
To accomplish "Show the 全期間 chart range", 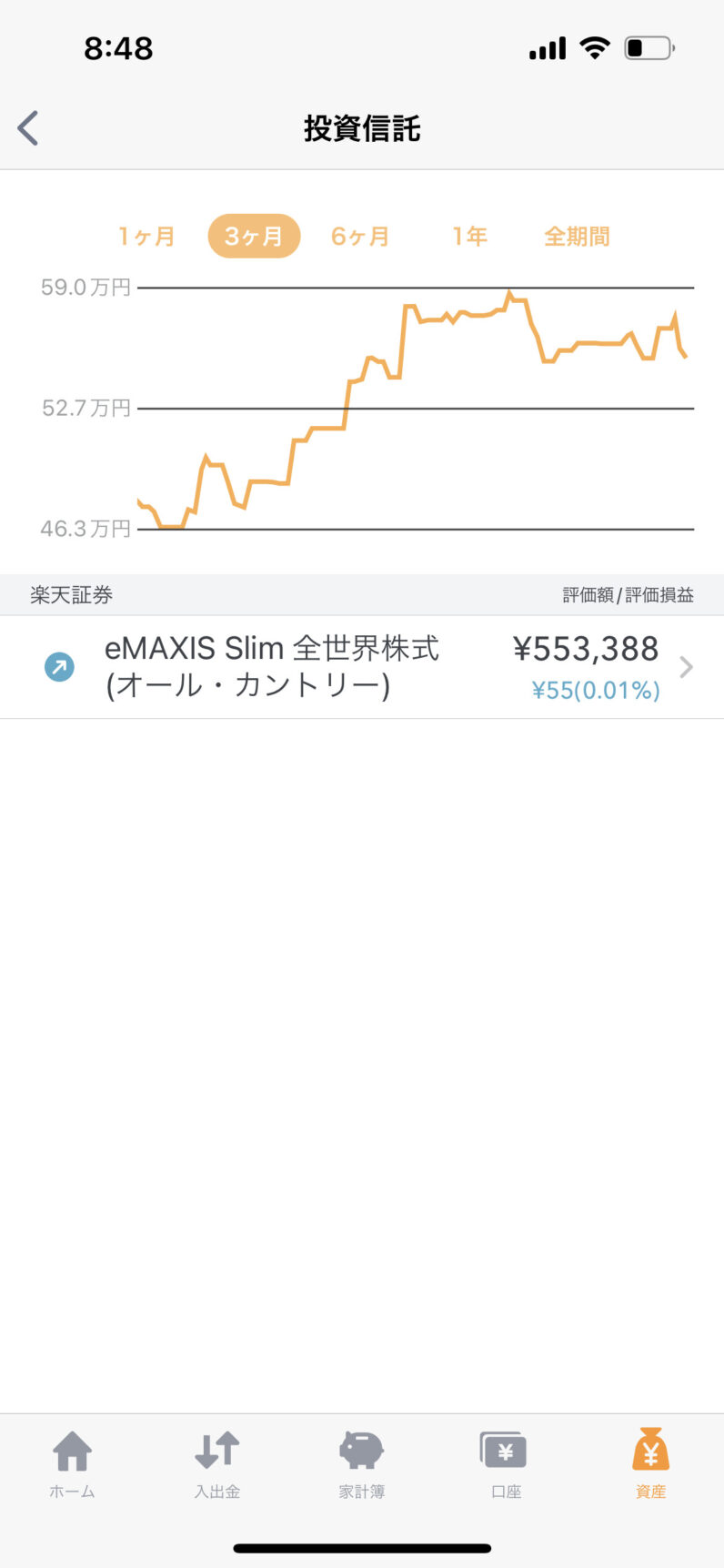I will click(x=577, y=237).
